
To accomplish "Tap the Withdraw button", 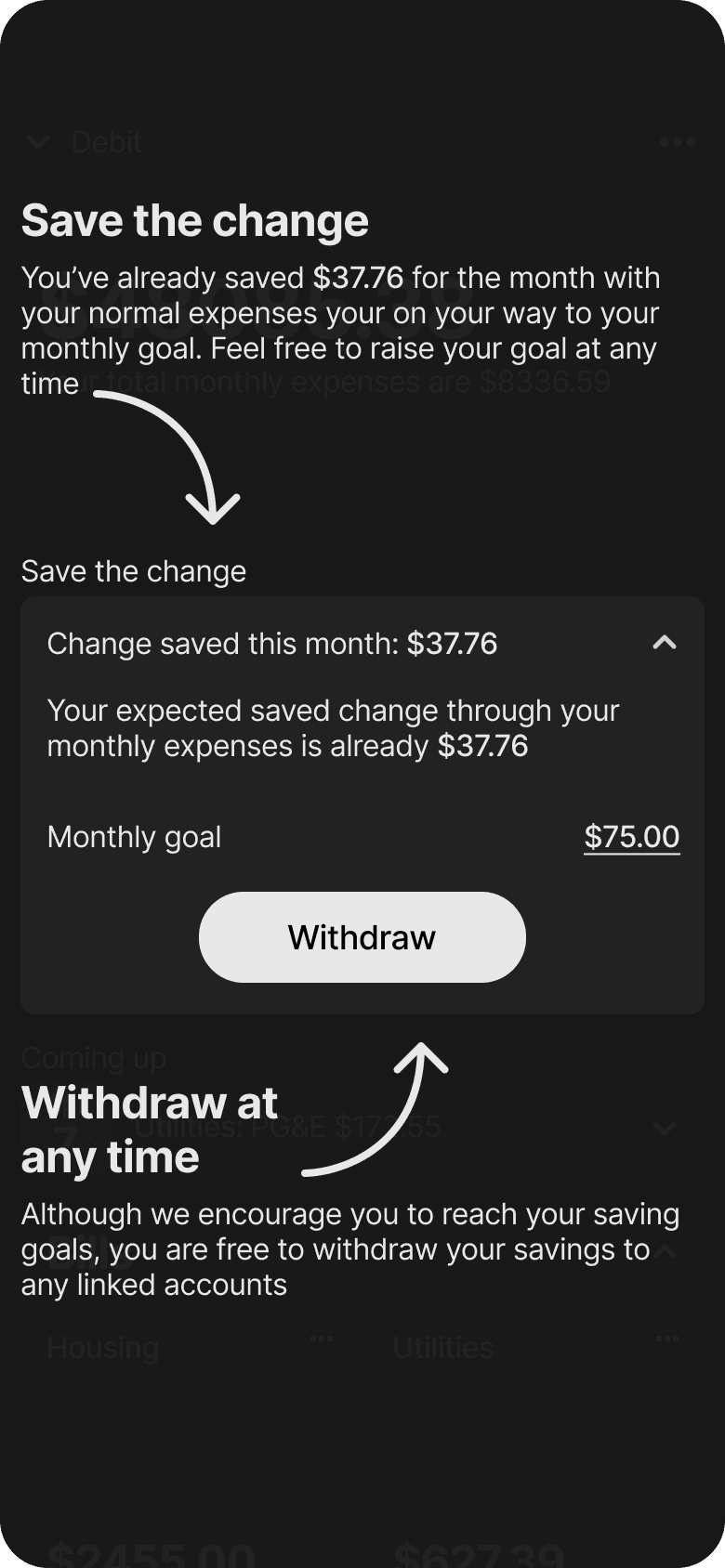I will tap(362, 937).
